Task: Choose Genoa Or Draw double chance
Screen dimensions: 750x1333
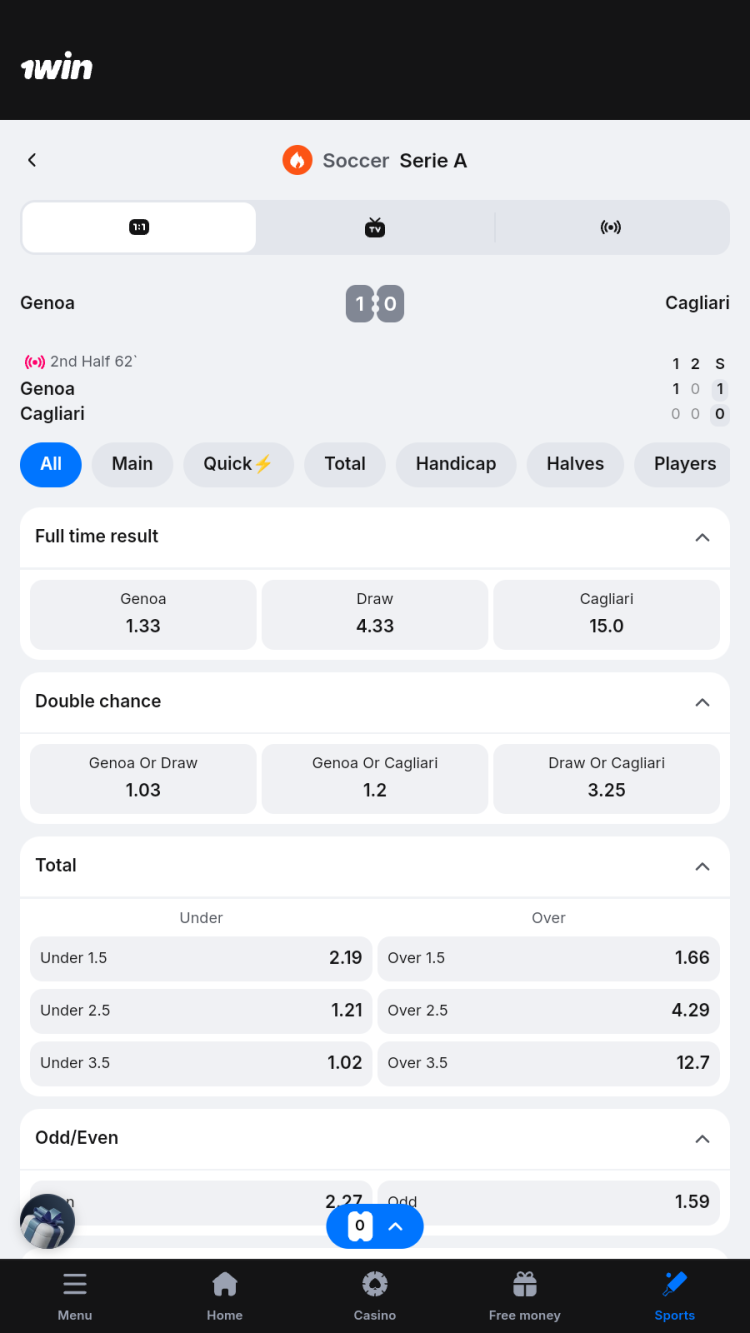Action: [x=143, y=778]
